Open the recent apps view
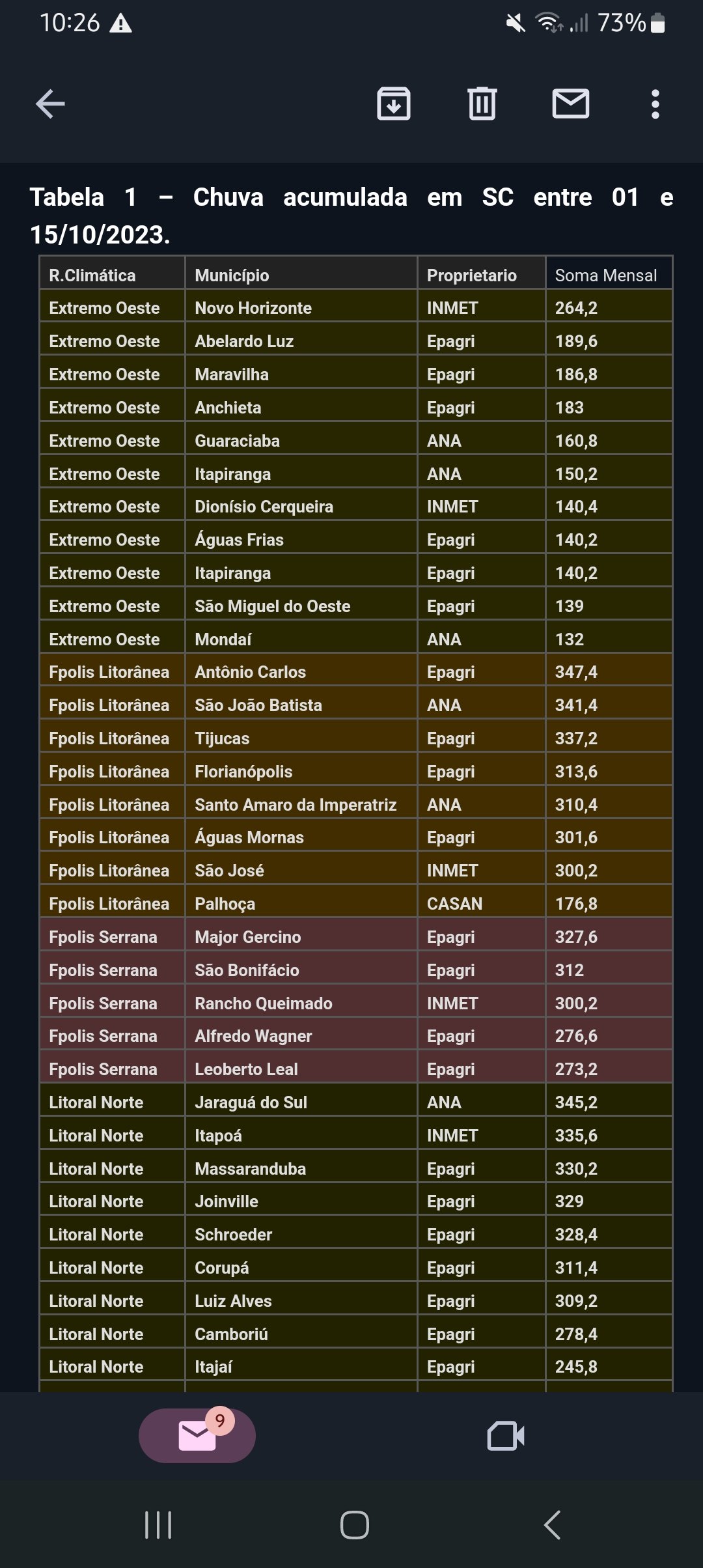Viewport: 703px width, 1568px height. click(158, 1525)
